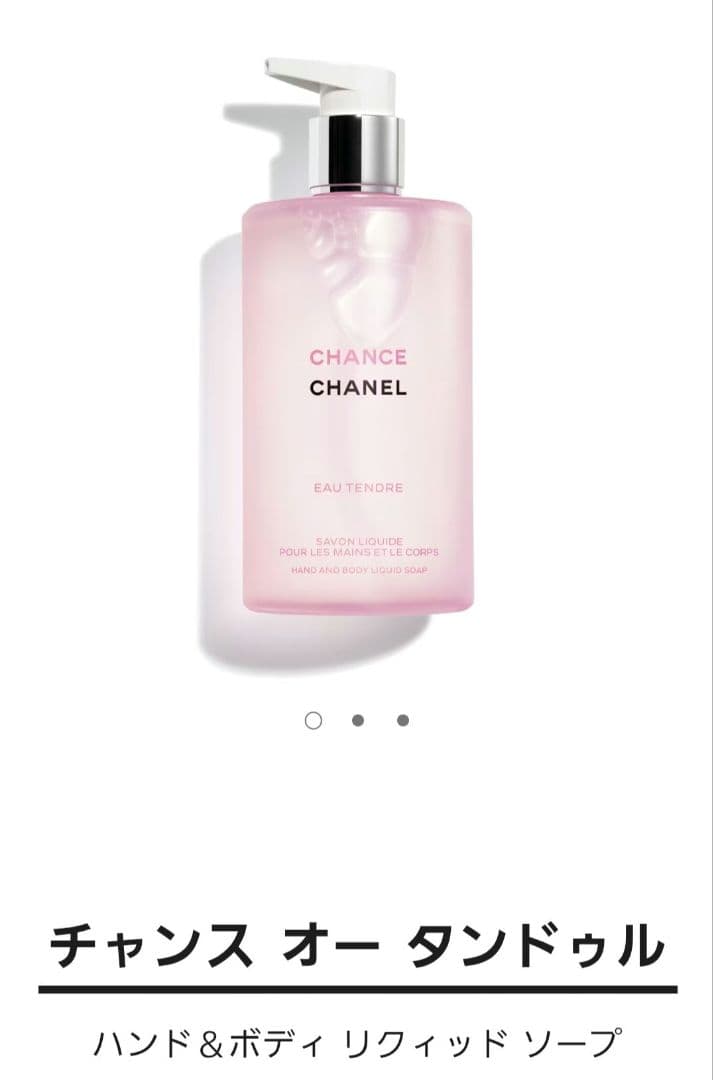713x1080 pixels.
Task: Jump to the third carousel image dot
Action: (x=402, y=720)
